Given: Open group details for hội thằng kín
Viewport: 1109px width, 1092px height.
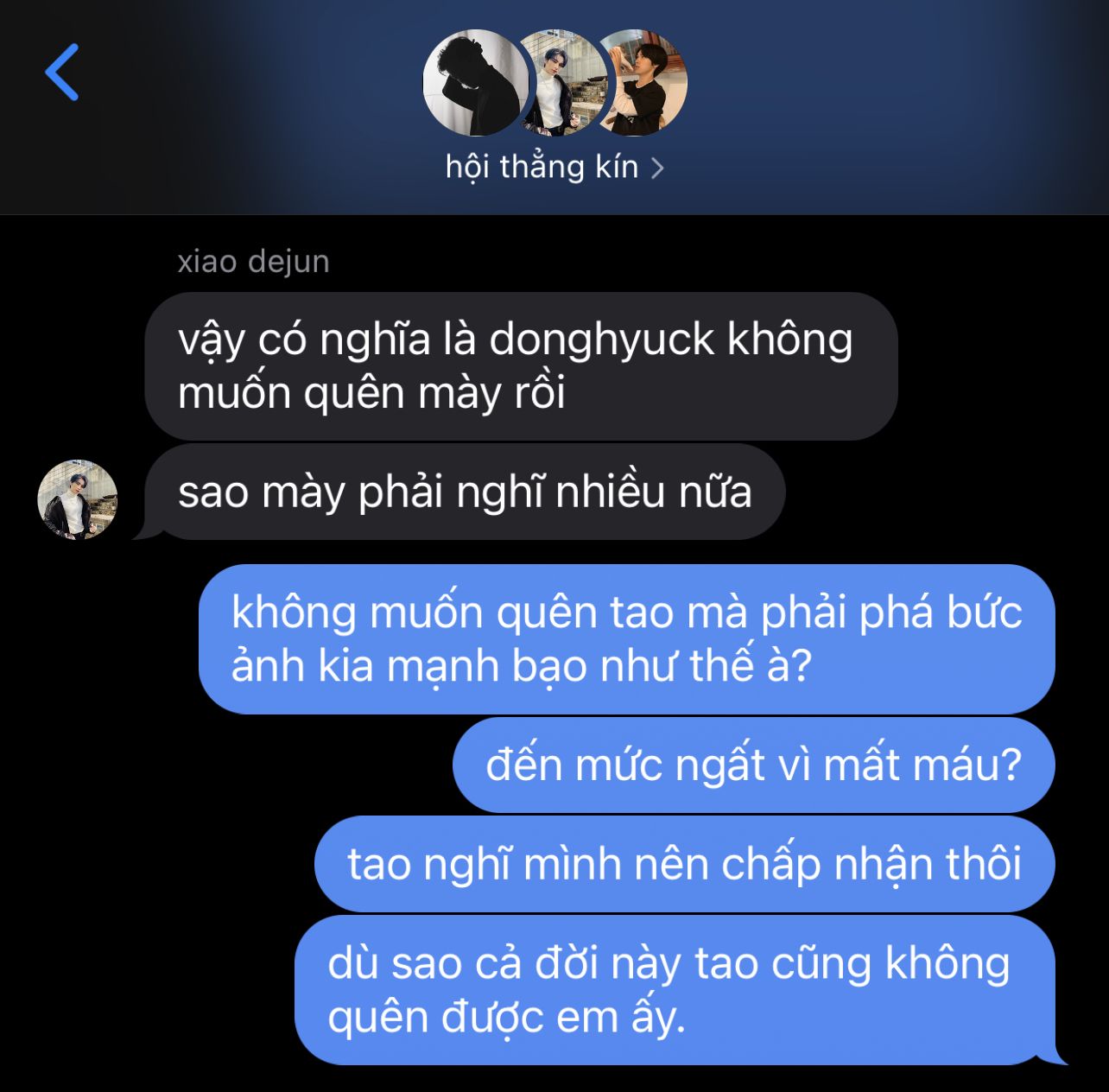Looking at the screenshot, I should (x=554, y=167).
